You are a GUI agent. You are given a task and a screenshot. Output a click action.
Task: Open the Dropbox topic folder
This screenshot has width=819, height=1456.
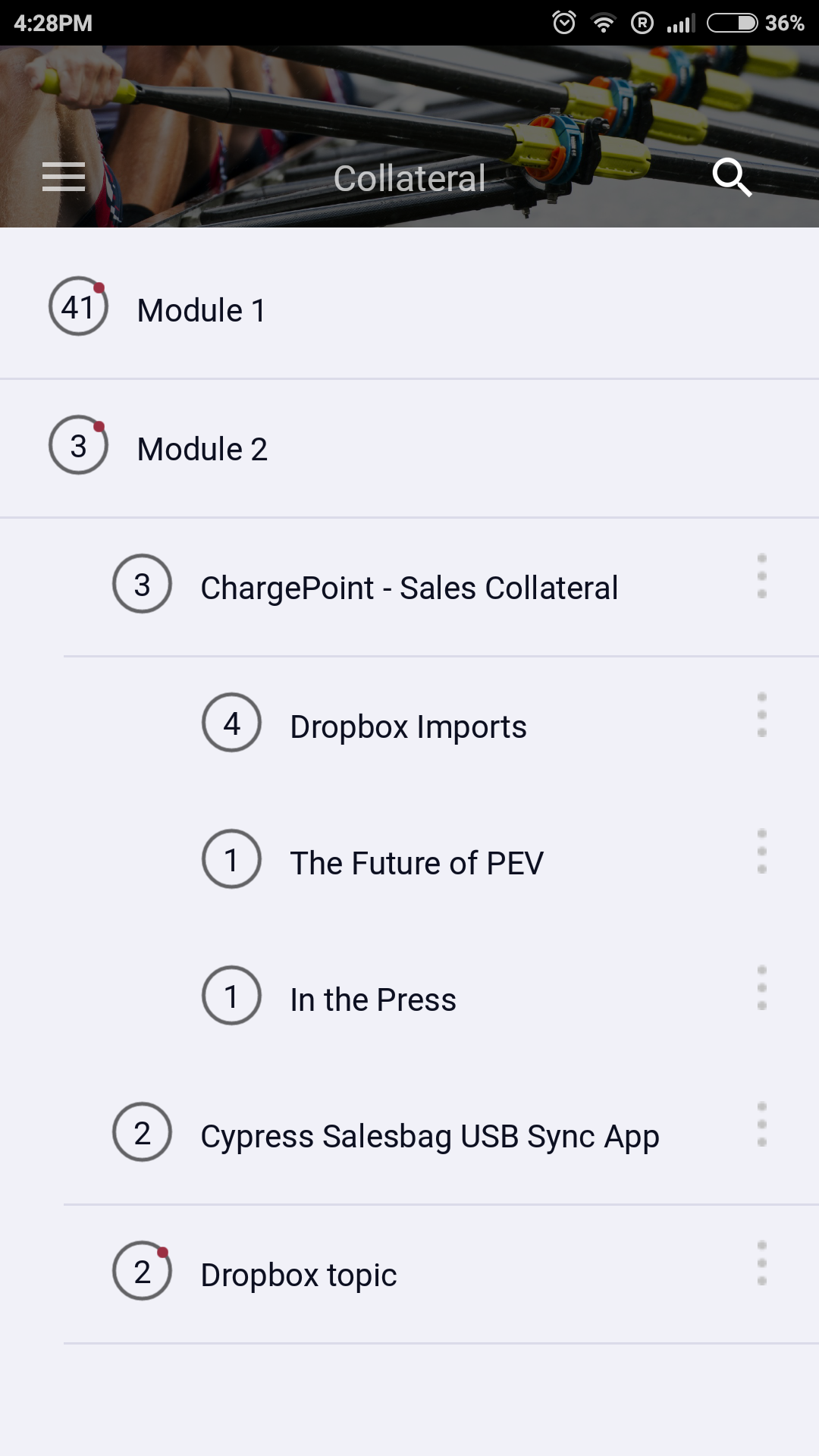point(409,1275)
